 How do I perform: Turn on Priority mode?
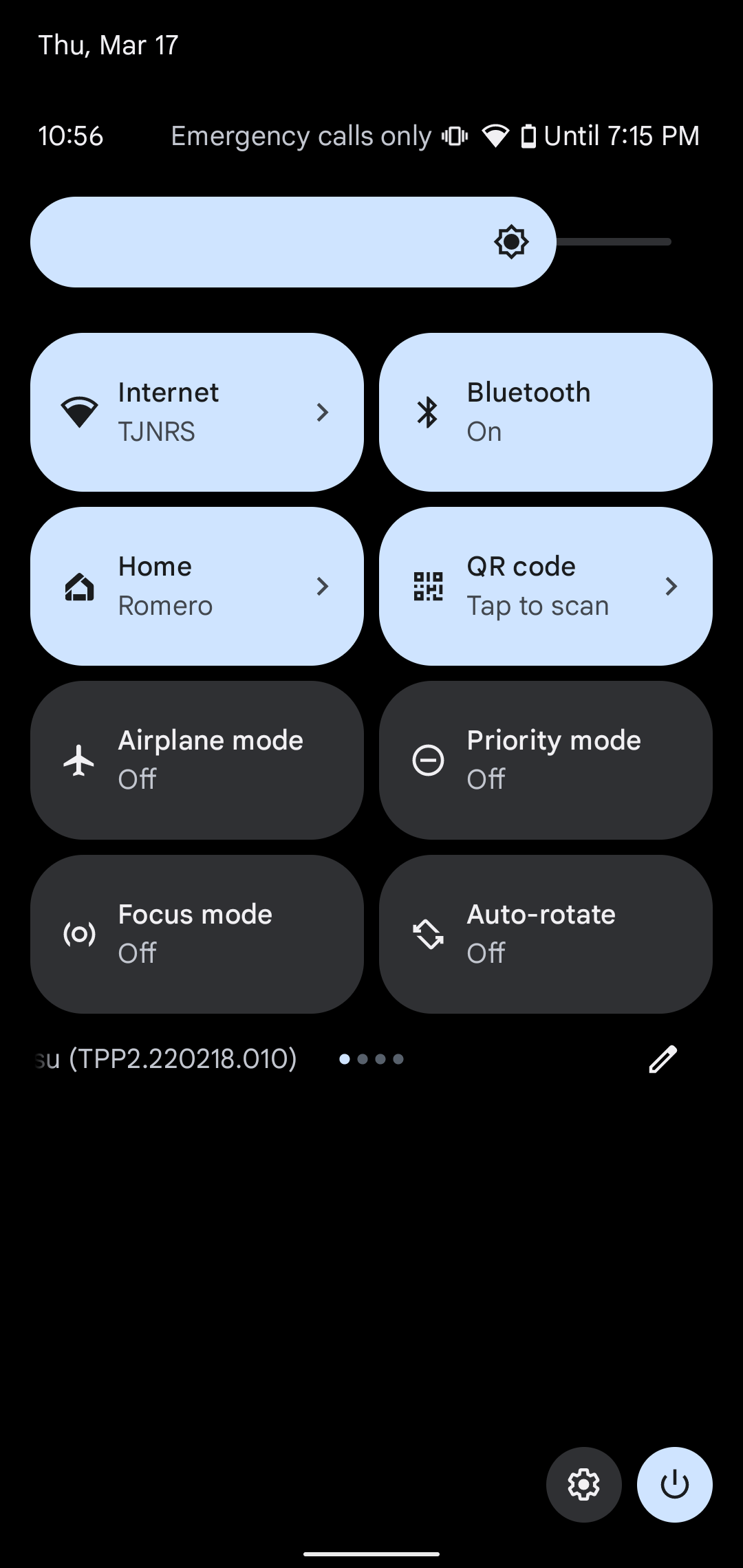pyautogui.click(x=546, y=761)
